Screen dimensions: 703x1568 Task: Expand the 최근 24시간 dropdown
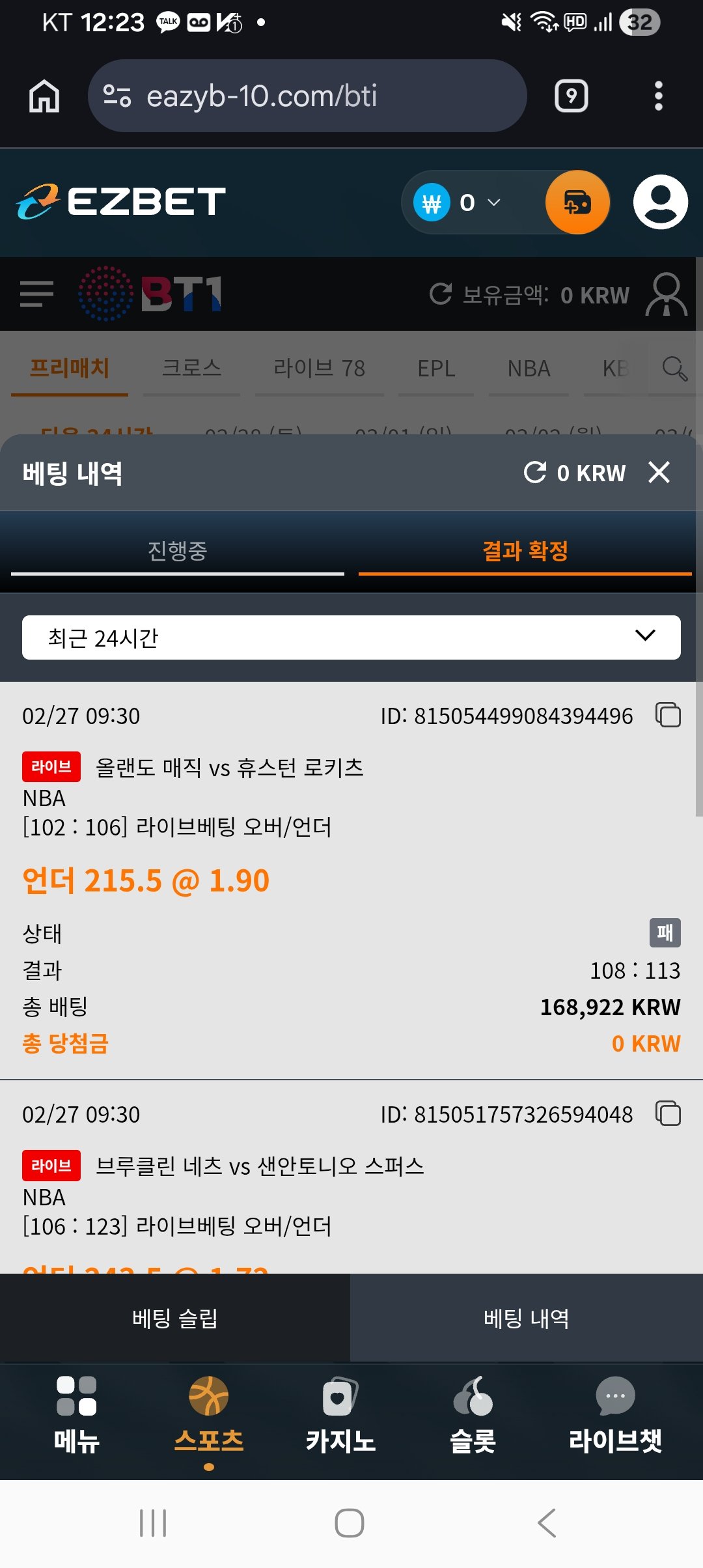click(351, 637)
